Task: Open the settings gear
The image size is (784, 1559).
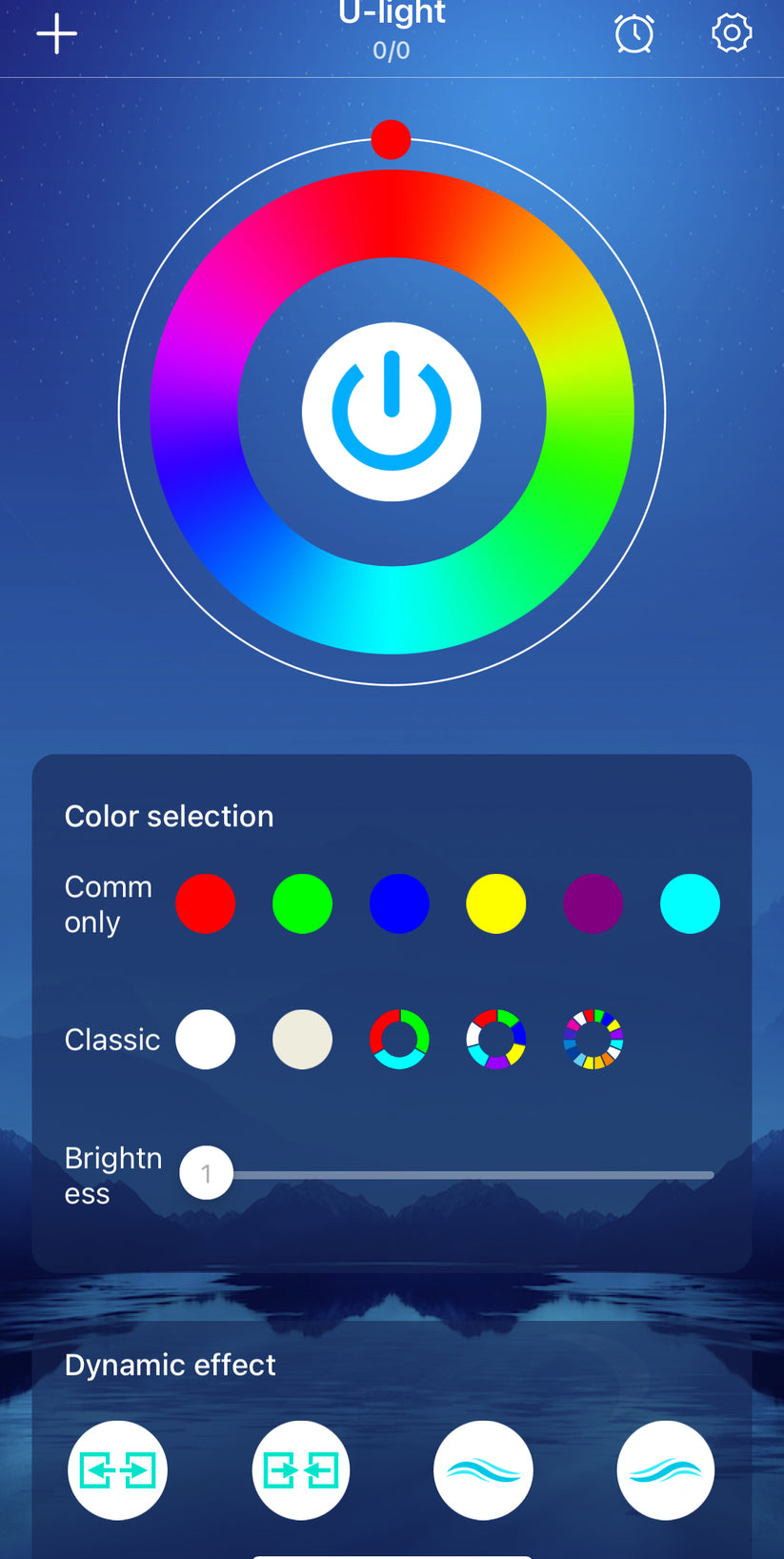Action: click(x=732, y=33)
